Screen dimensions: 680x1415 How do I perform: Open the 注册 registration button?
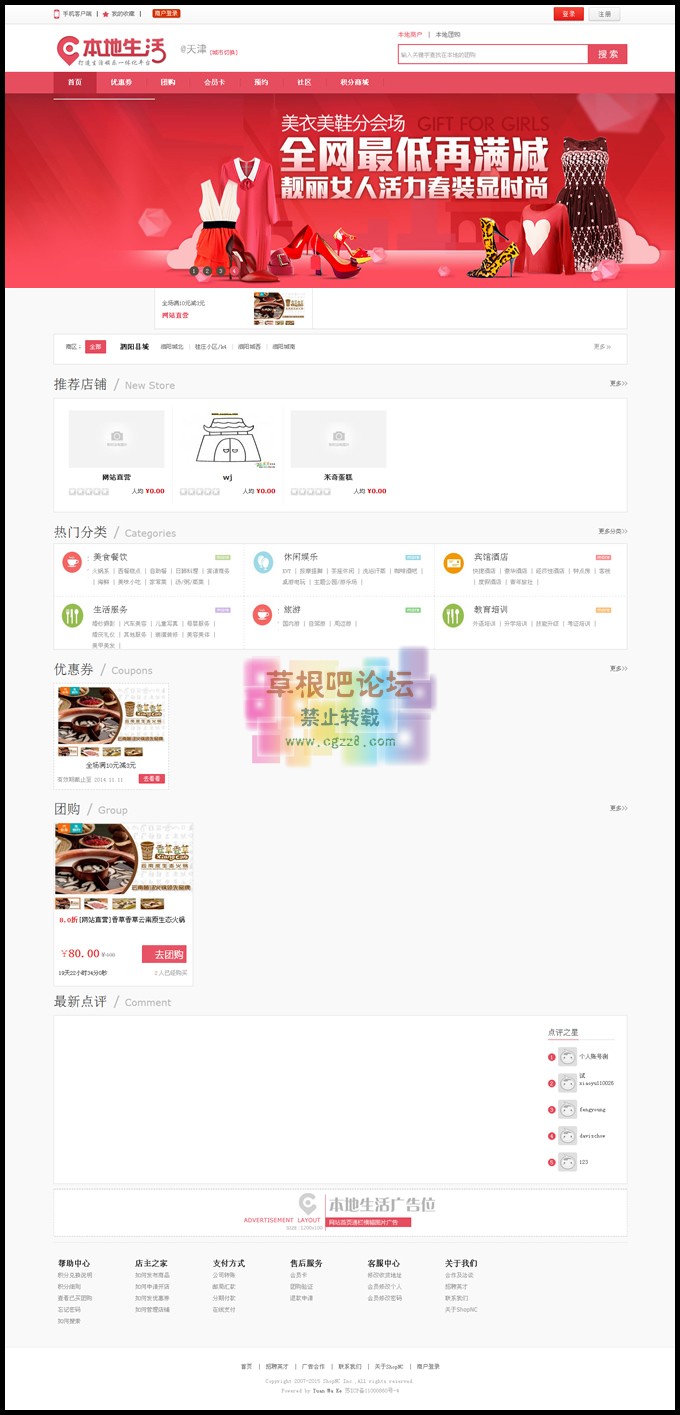pyautogui.click(x=604, y=14)
